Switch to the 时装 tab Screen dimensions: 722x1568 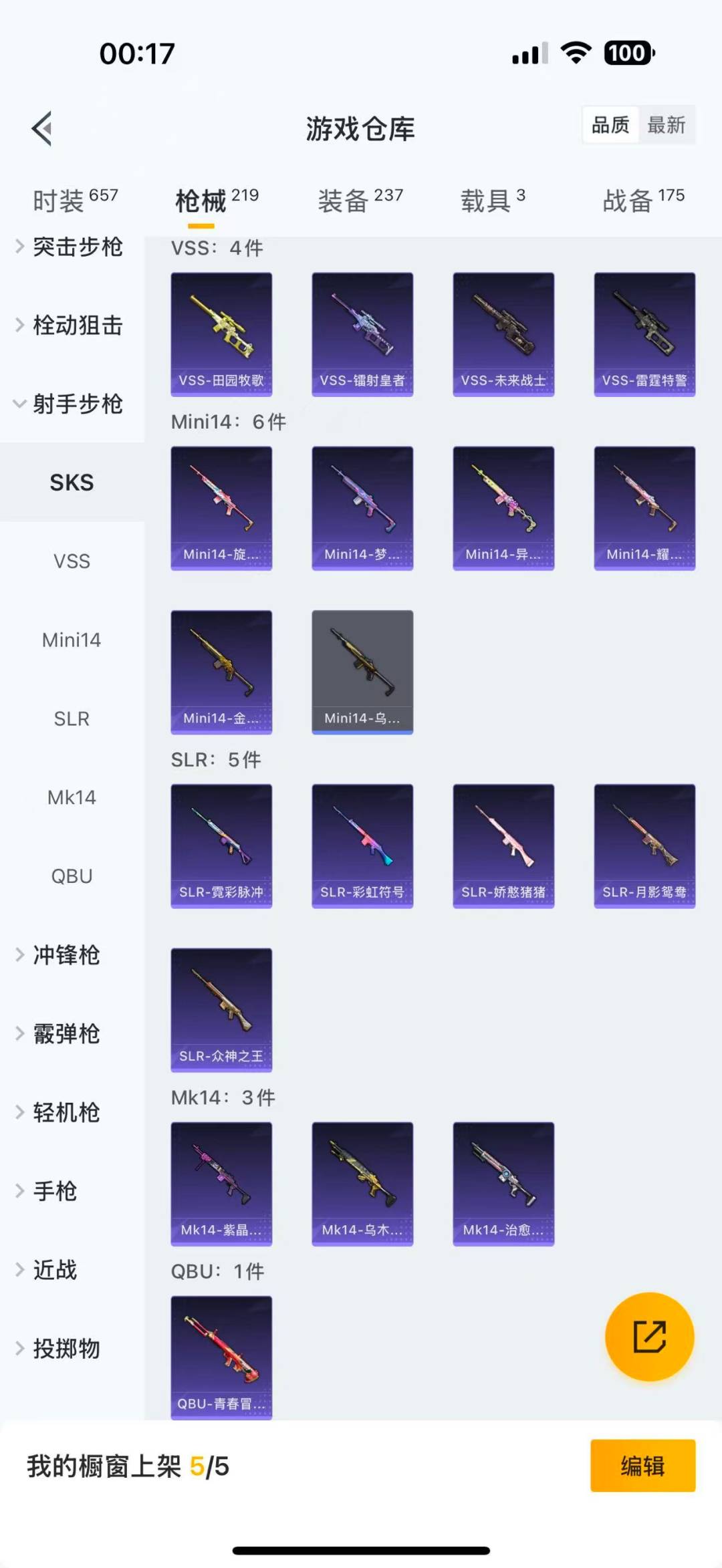click(x=75, y=200)
